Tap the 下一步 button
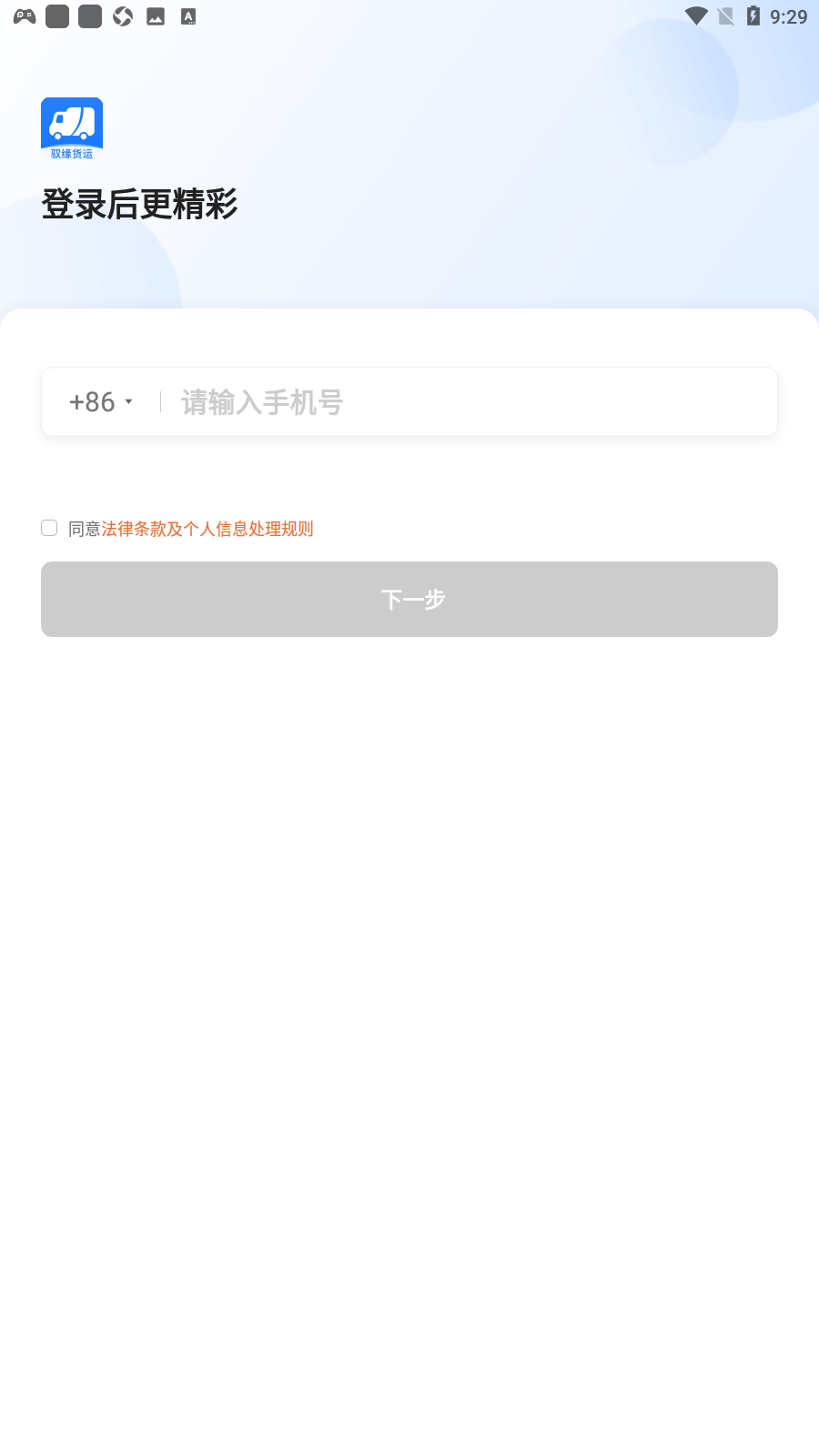Viewport: 819px width, 1456px height. (409, 599)
